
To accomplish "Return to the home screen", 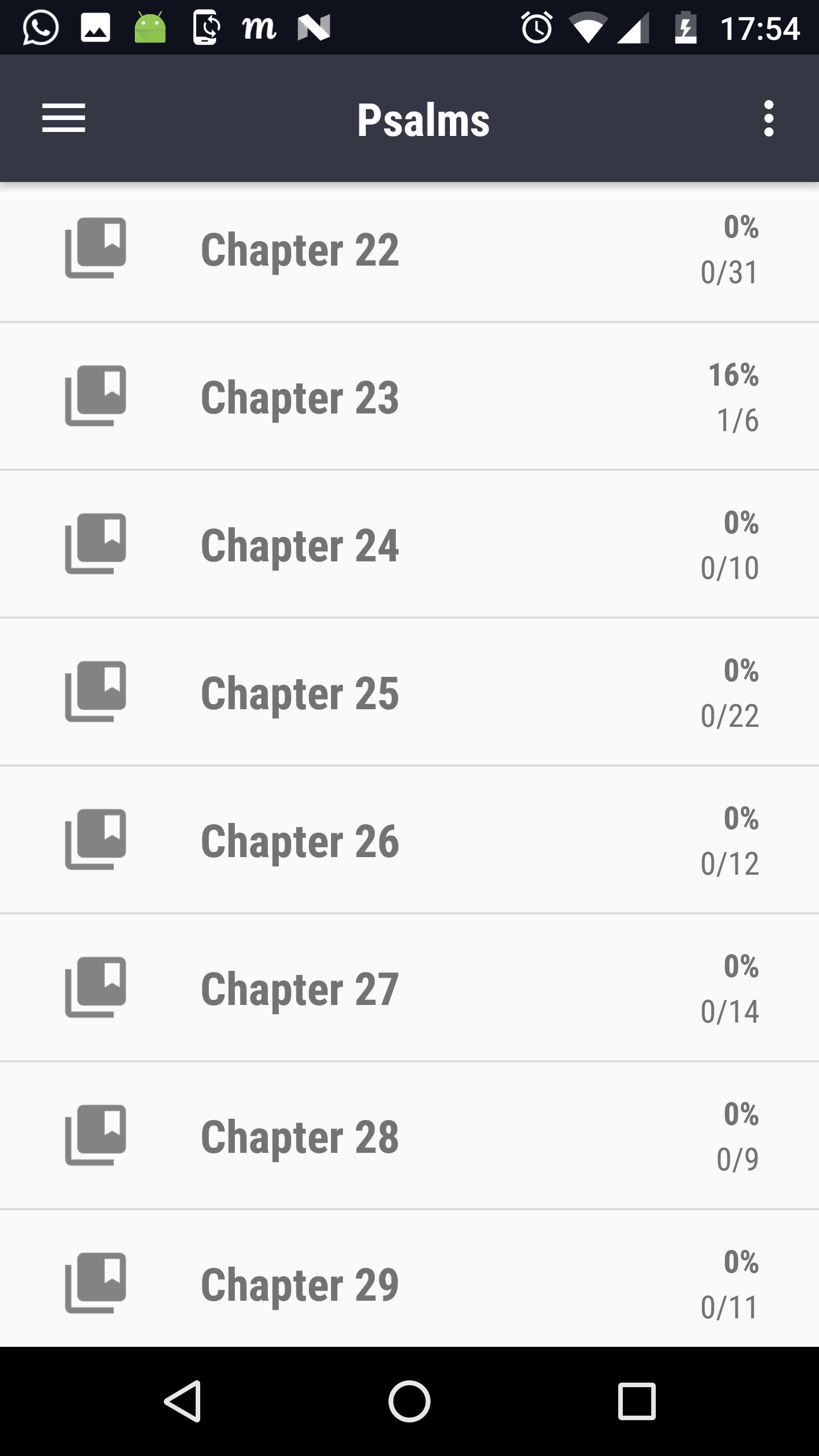I will 409,1401.
